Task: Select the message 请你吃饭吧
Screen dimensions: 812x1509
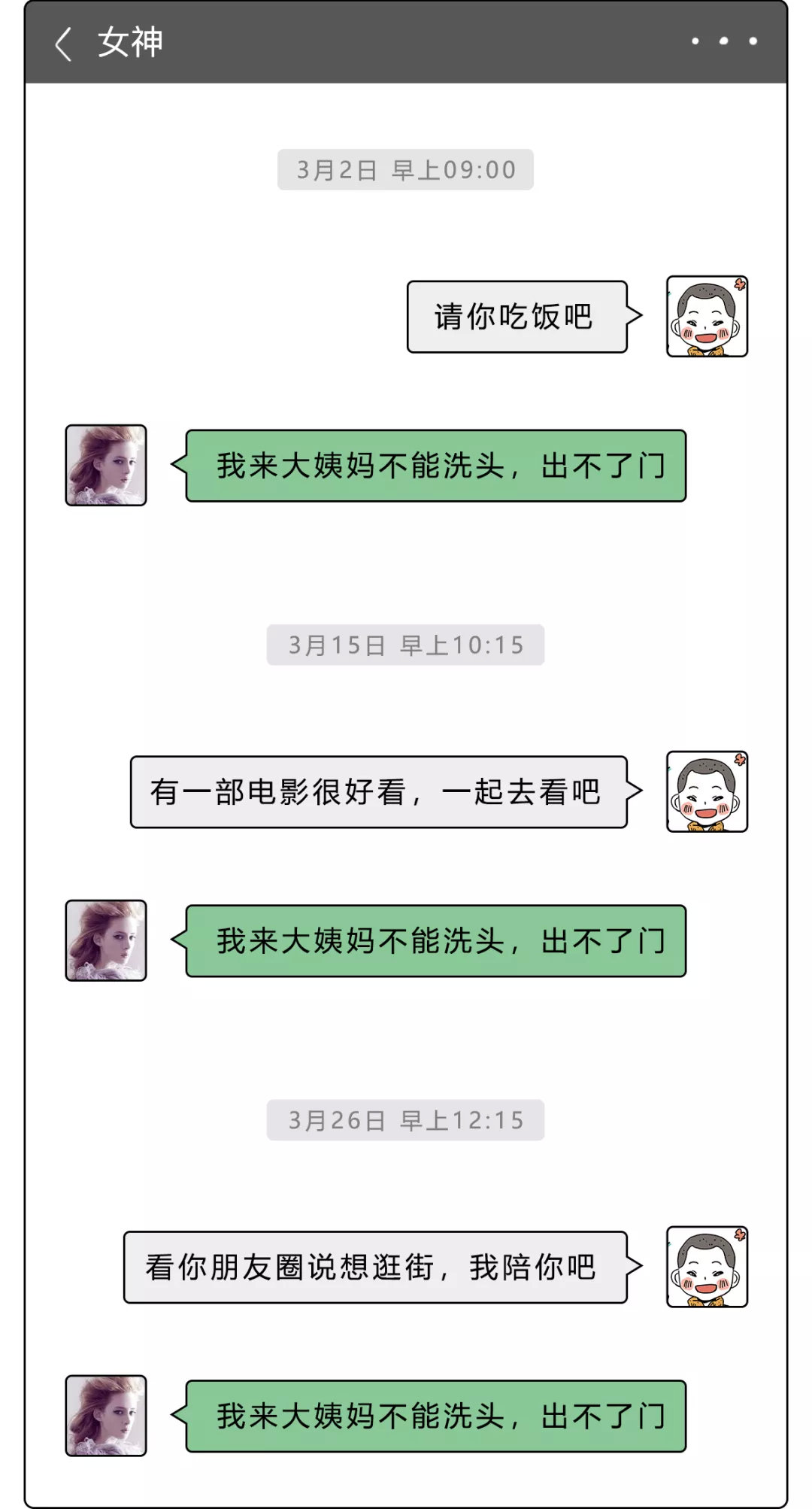Action: (x=516, y=316)
